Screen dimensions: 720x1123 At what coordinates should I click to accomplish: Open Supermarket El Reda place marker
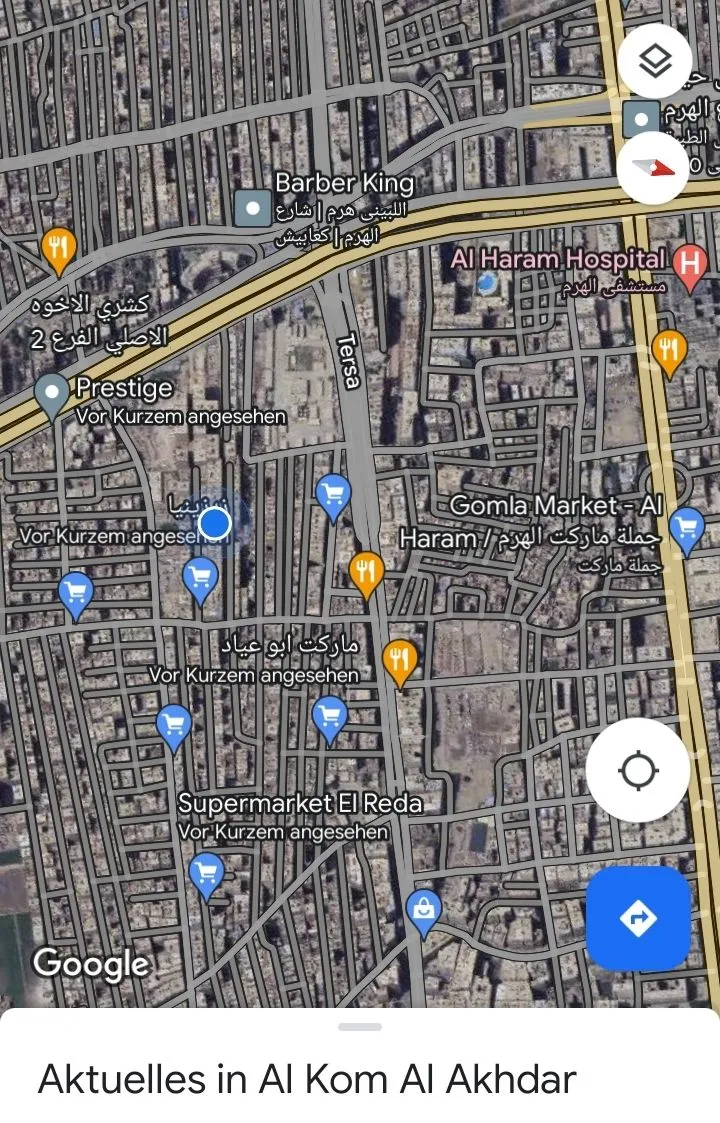pyautogui.click(x=207, y=873)
